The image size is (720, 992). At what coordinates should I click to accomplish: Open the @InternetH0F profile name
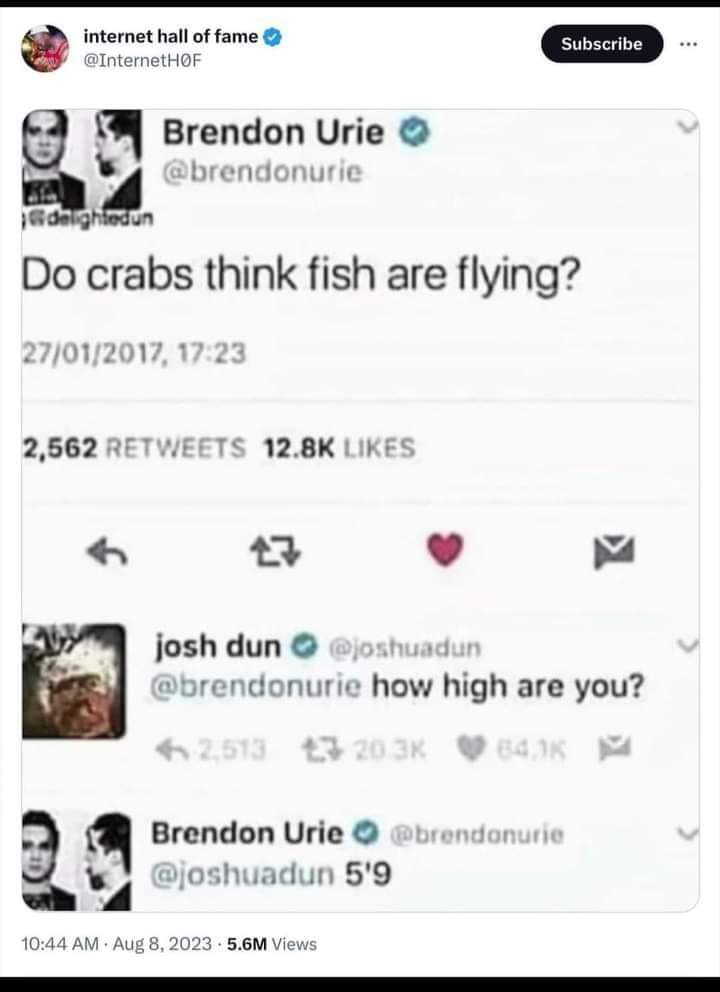coord(173,36)
